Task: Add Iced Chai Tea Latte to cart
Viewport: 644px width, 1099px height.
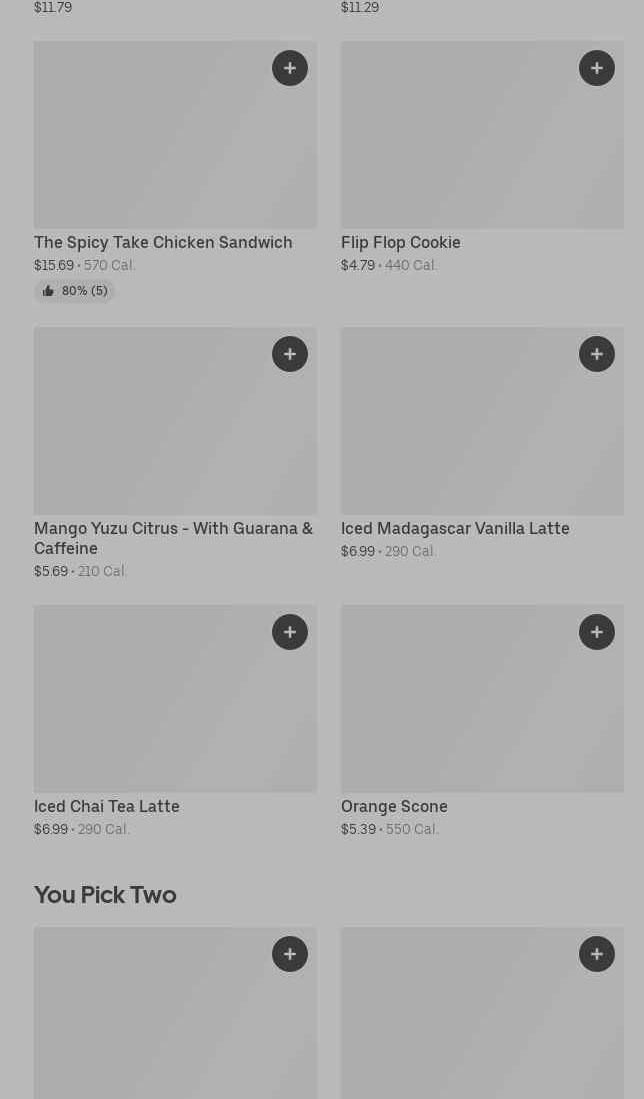Action: click(x=290, y=632)
